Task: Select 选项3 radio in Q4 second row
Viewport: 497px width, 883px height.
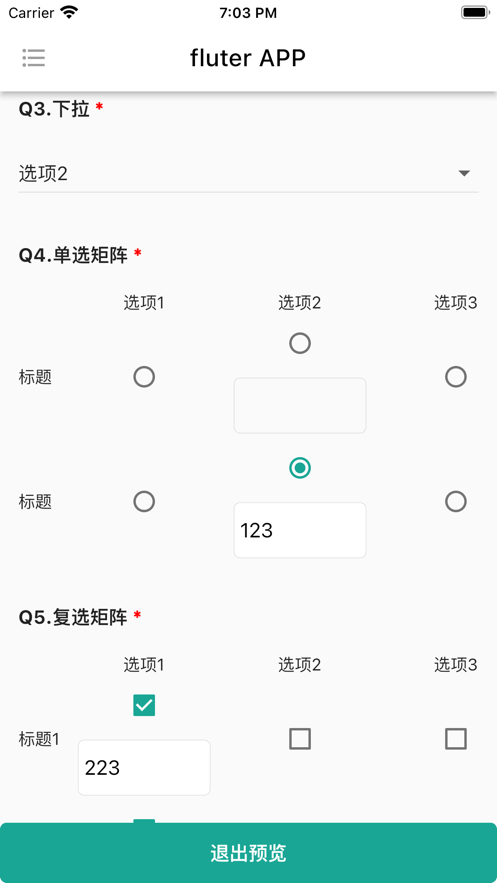Action: pos(456,501)
